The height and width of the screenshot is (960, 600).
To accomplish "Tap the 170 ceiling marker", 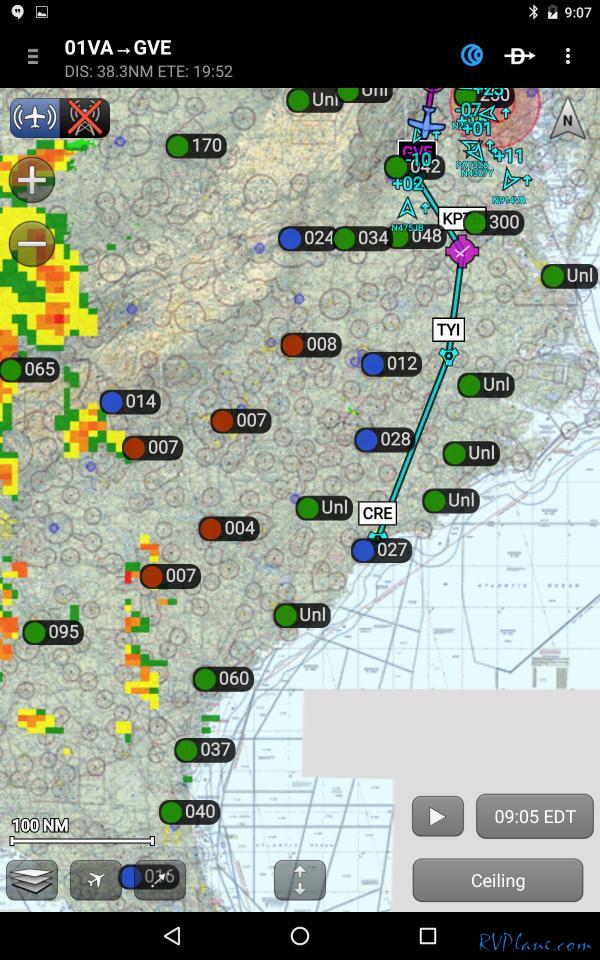I will (196, 146).
